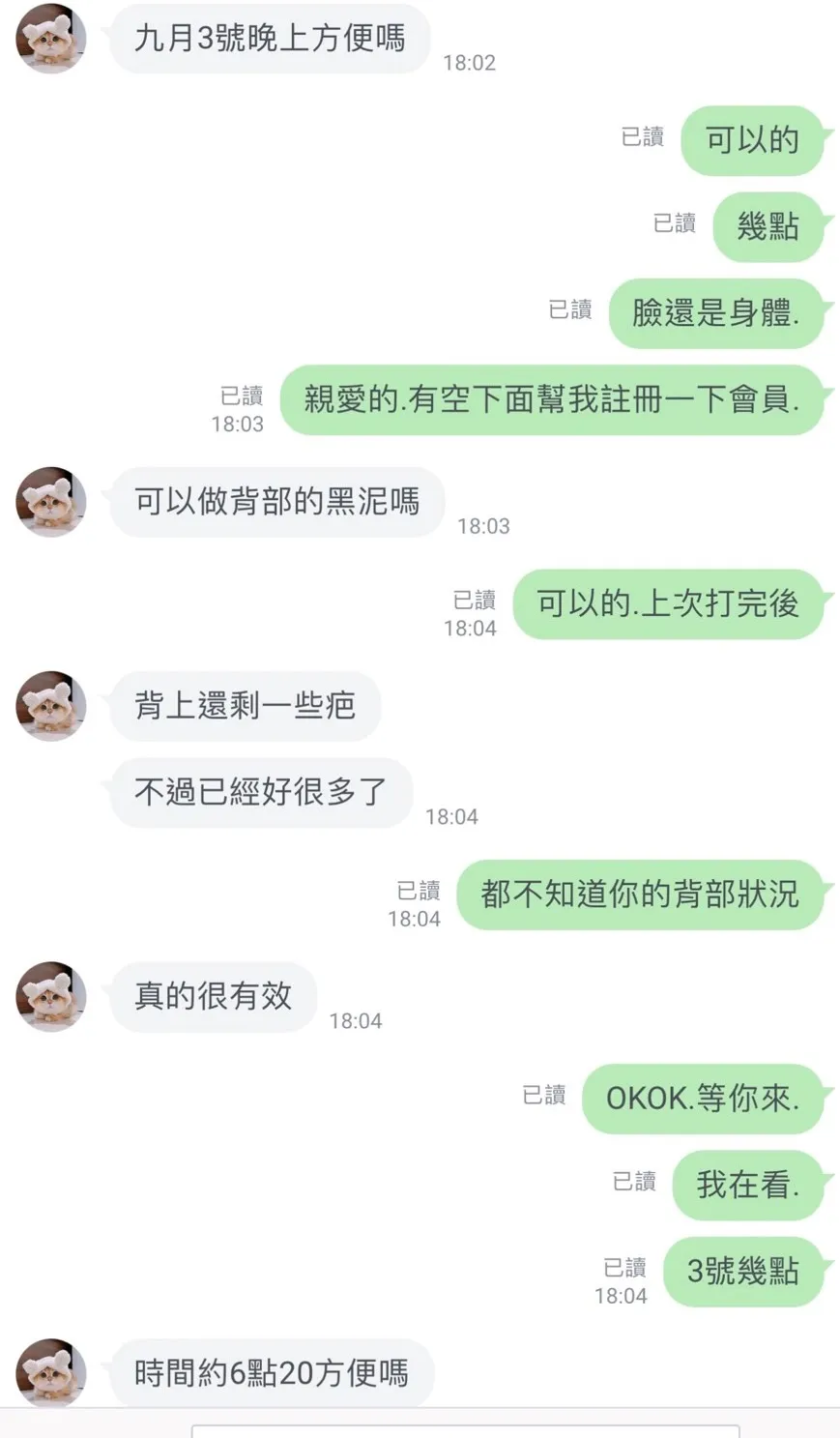This screenshot has width=840, height=1438.
Task: View profile from avatar beside 背上還剩一些疤
Action: tap(51, 706)
